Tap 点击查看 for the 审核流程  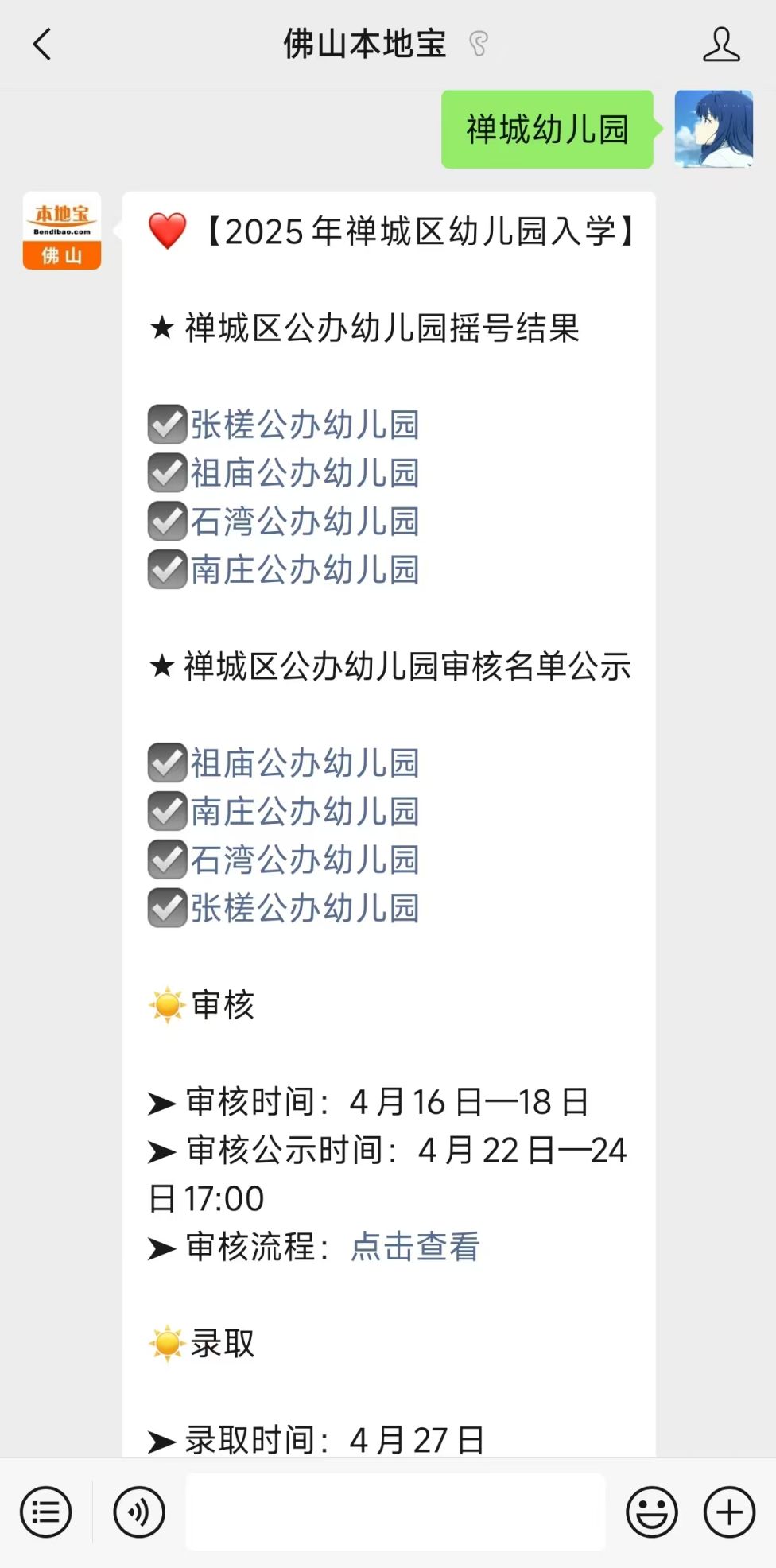[415, 1247]
